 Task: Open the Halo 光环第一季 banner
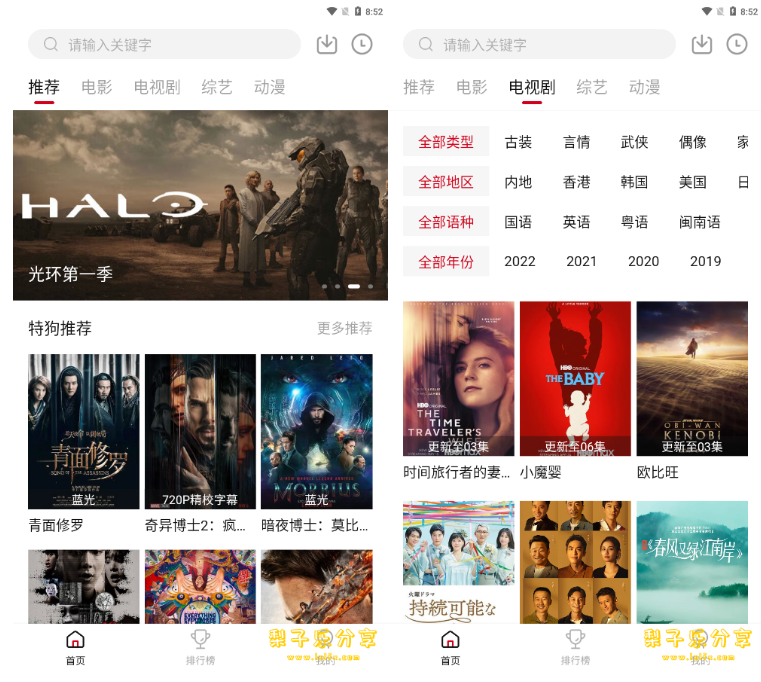click(200, 205)
